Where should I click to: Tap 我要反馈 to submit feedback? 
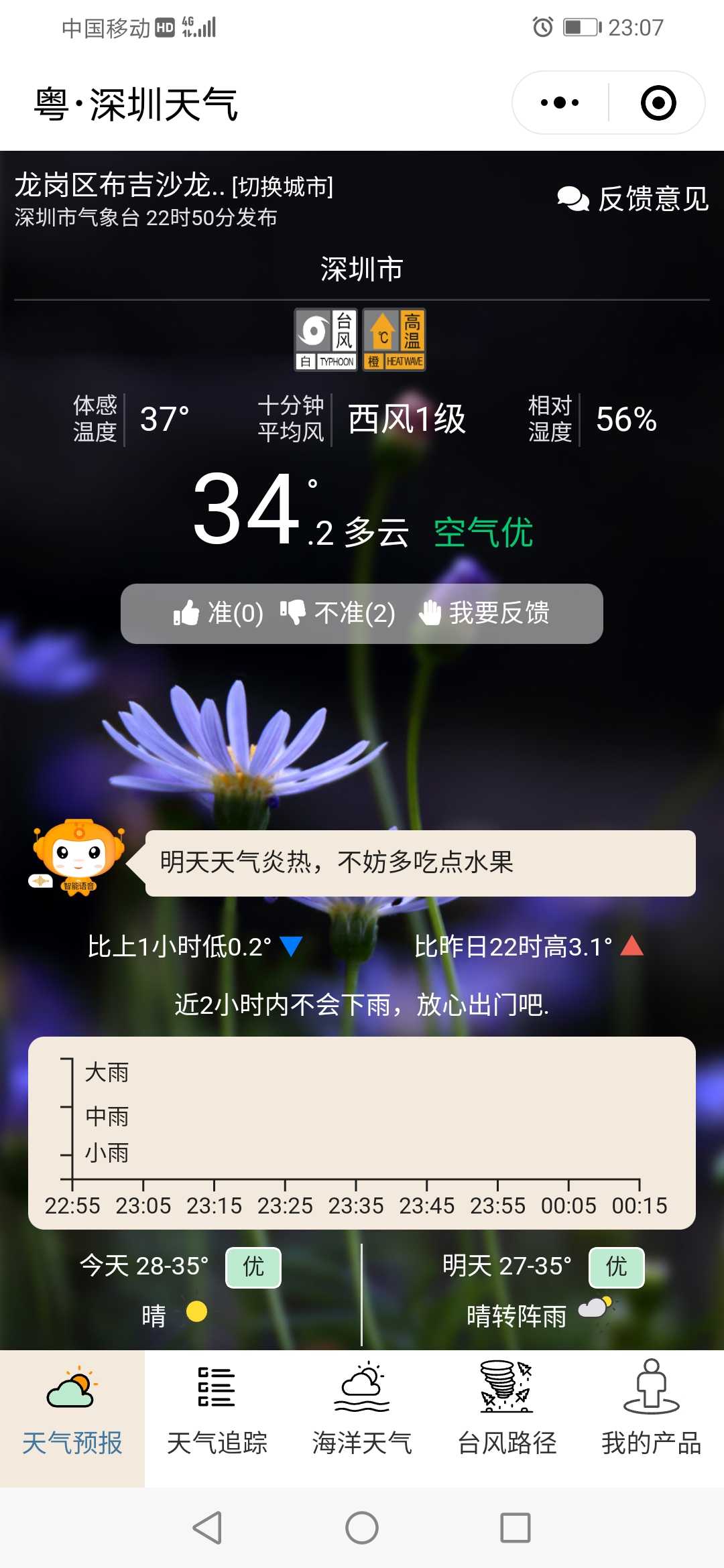click(x=483, y=613)
